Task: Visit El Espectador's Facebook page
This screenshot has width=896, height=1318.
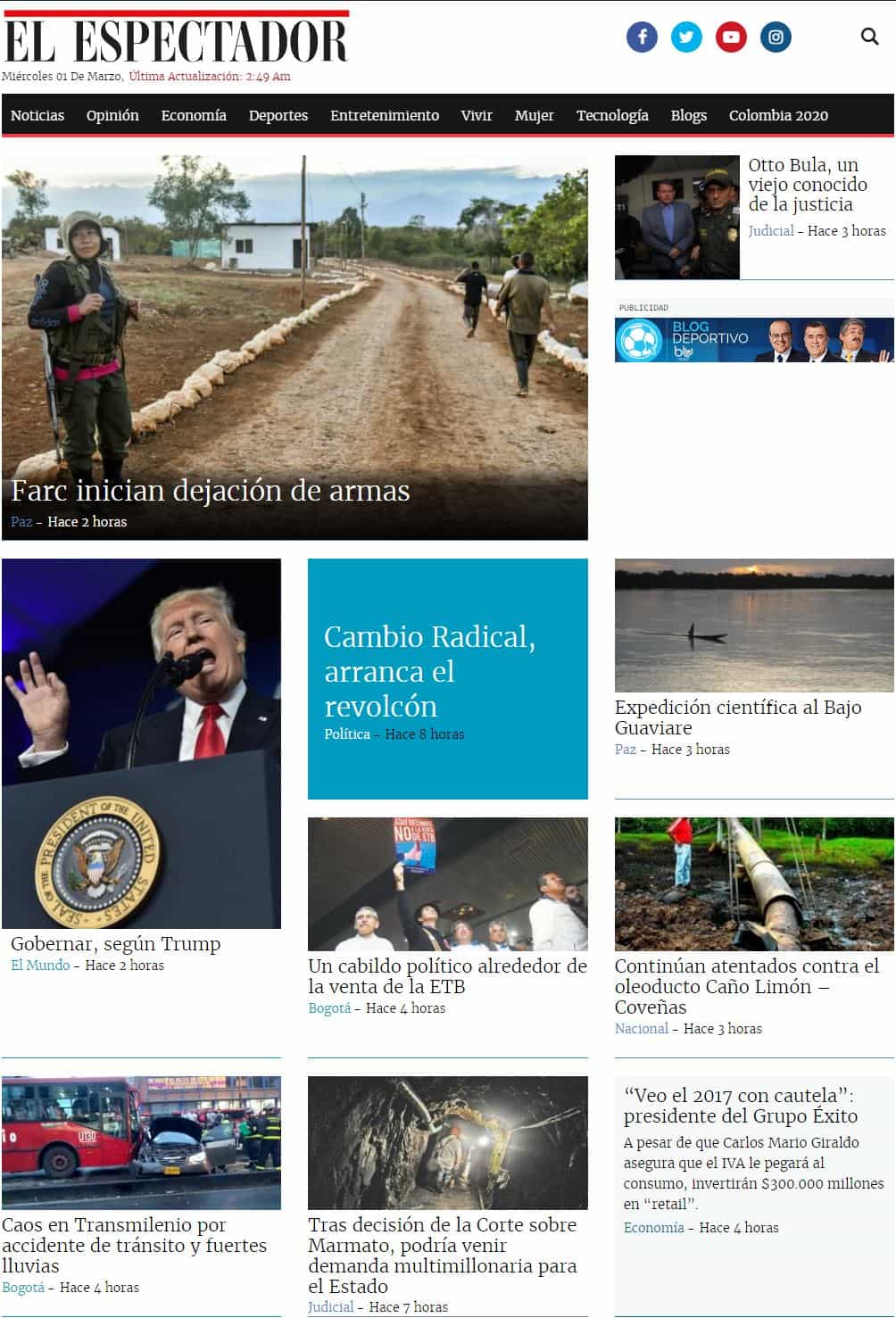Action: pos(642,37)
